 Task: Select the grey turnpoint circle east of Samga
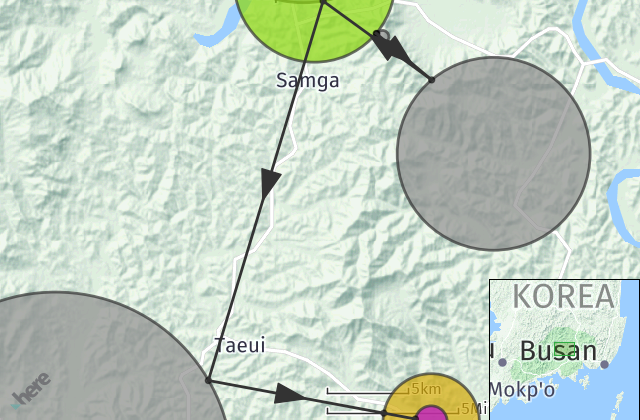click(x=494, y=153)
